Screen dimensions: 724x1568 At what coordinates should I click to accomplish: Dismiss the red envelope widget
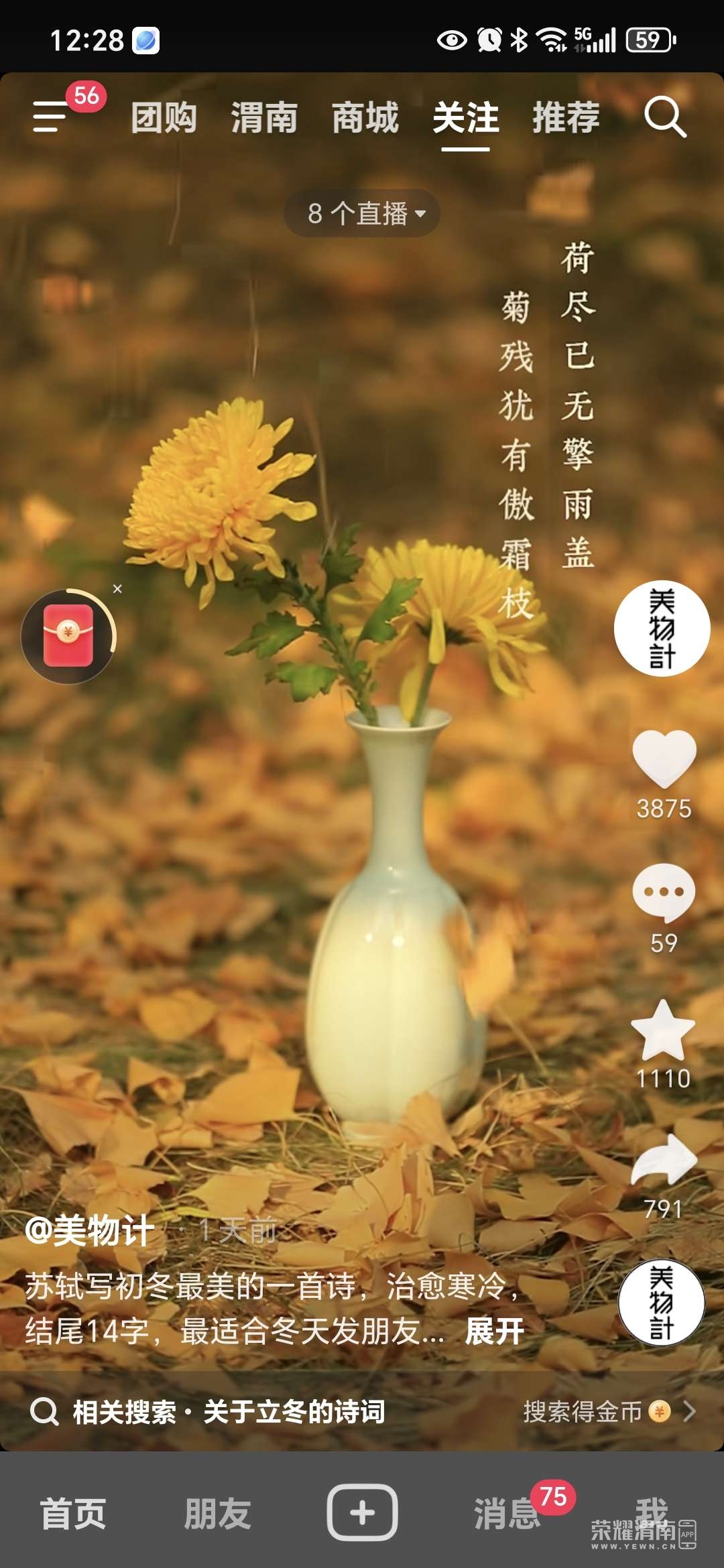point(117,588)
